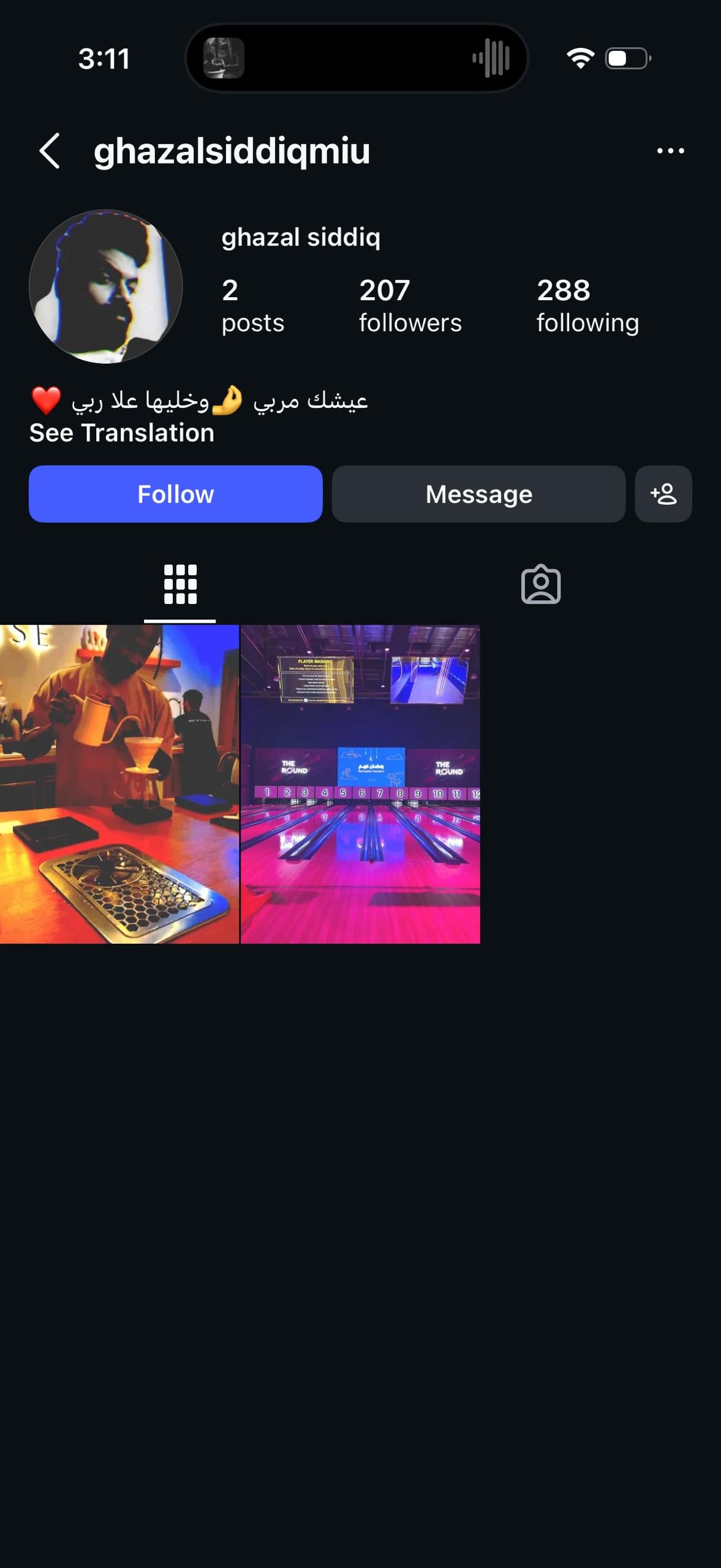Tap See Translation under the bio
The width and height of the screenshot is (721, 1568).
122,433
